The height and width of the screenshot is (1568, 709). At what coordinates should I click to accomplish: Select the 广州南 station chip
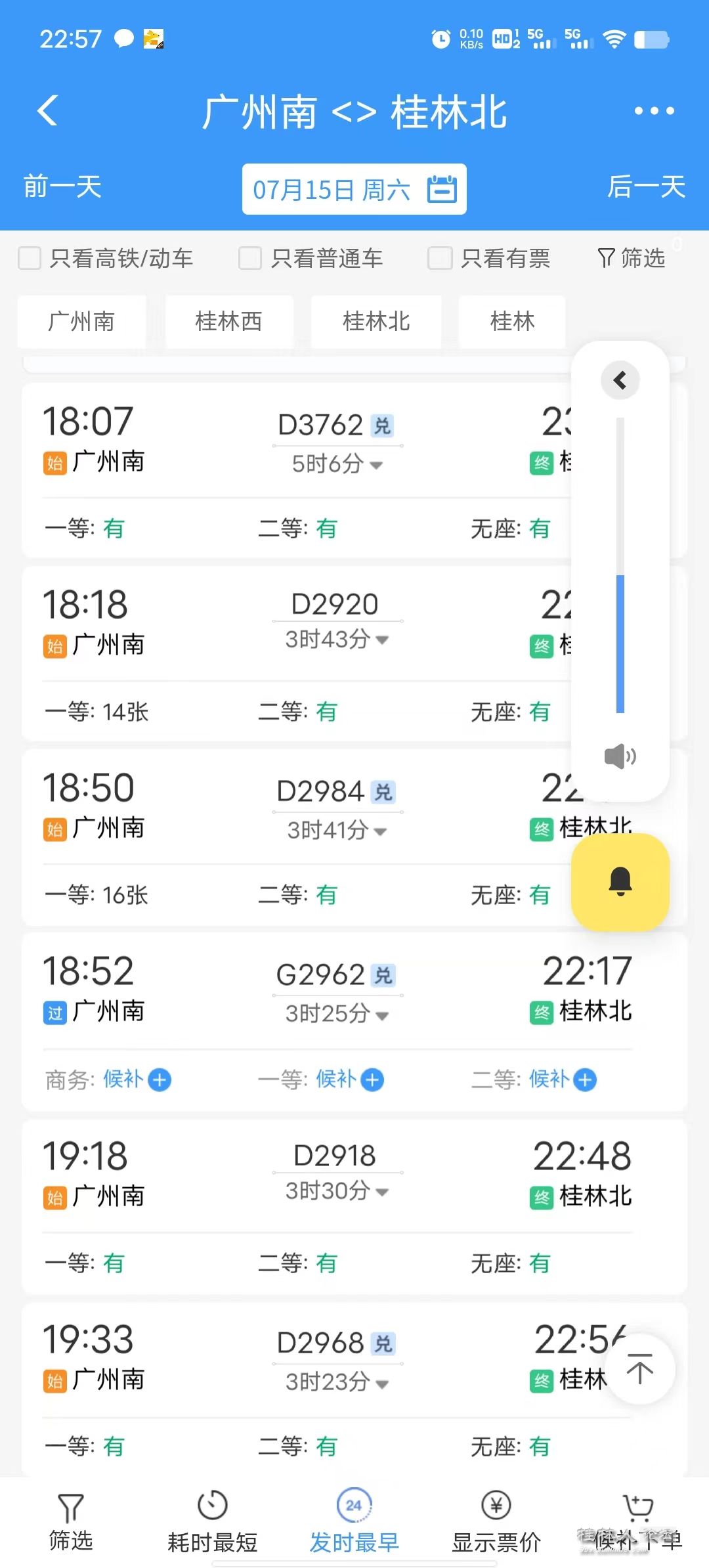(81, 322)
